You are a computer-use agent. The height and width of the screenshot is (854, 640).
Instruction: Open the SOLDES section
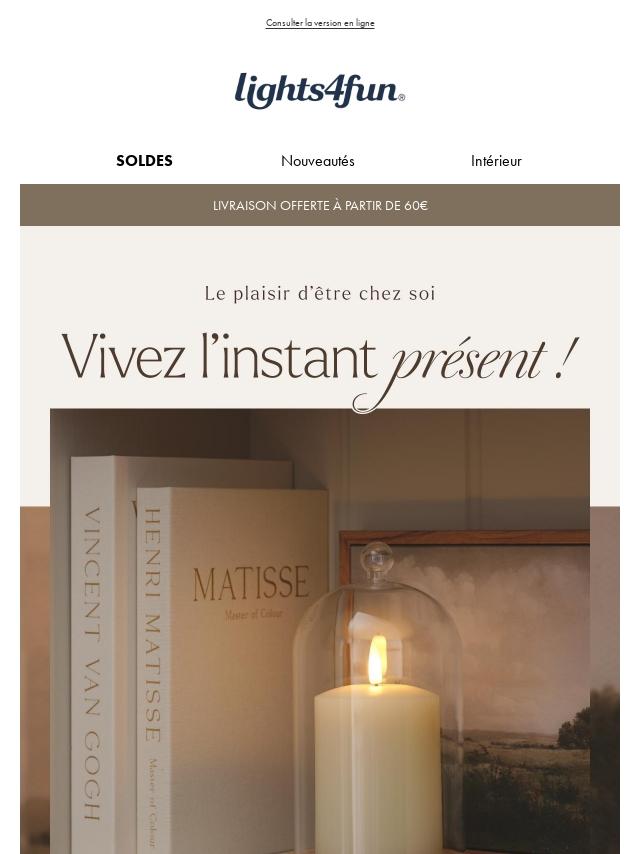pos(144,161)
